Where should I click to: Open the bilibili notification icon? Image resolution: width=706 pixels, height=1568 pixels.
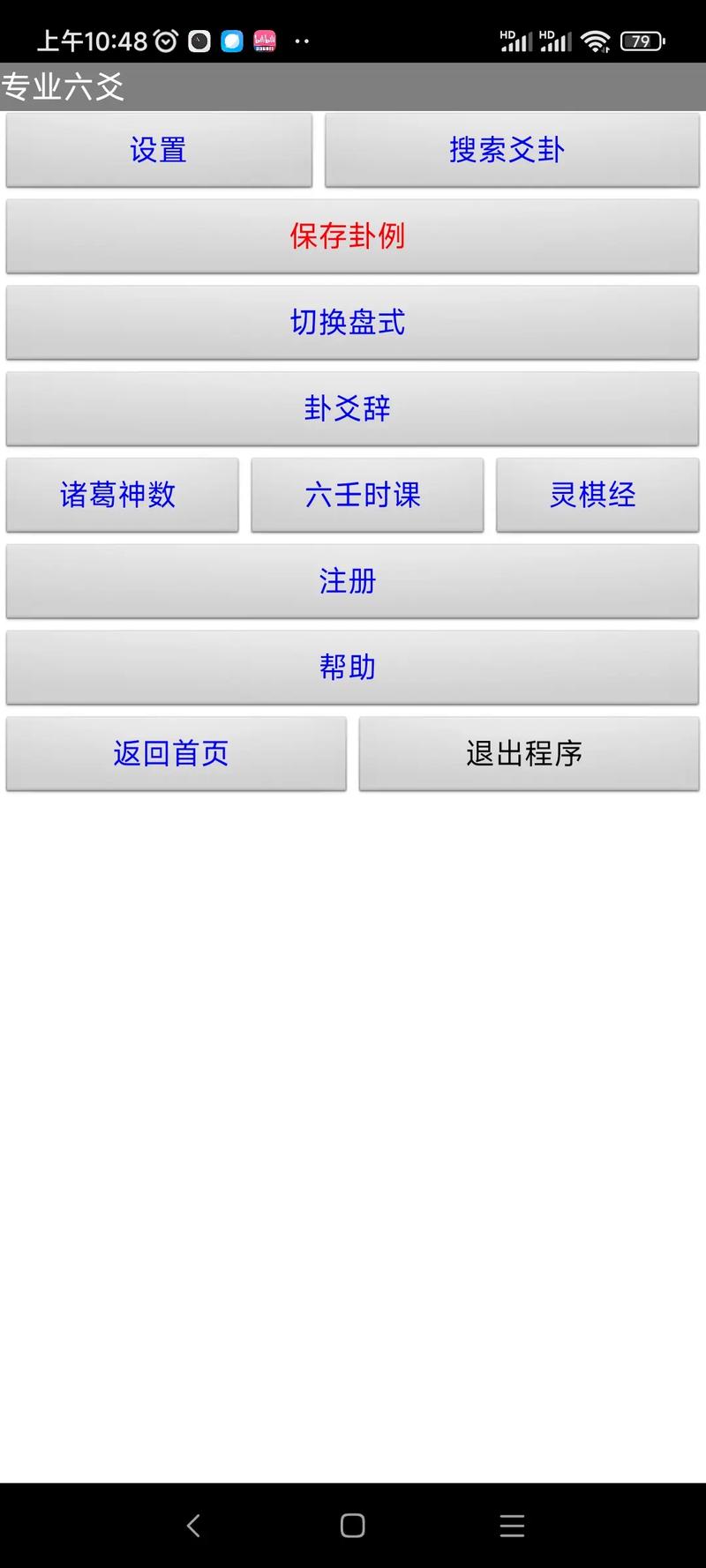click(264, 41)
